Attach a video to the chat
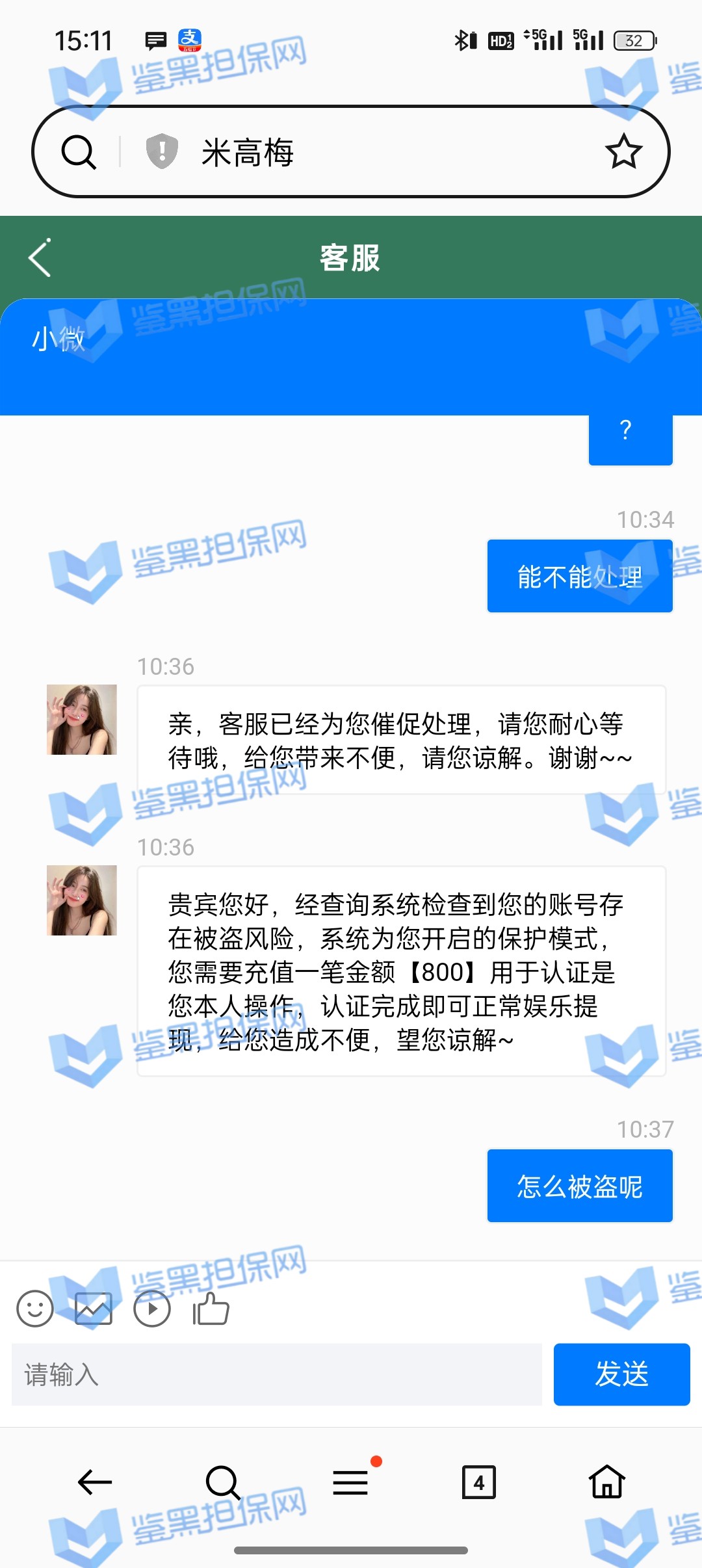 click(152, 1309)
